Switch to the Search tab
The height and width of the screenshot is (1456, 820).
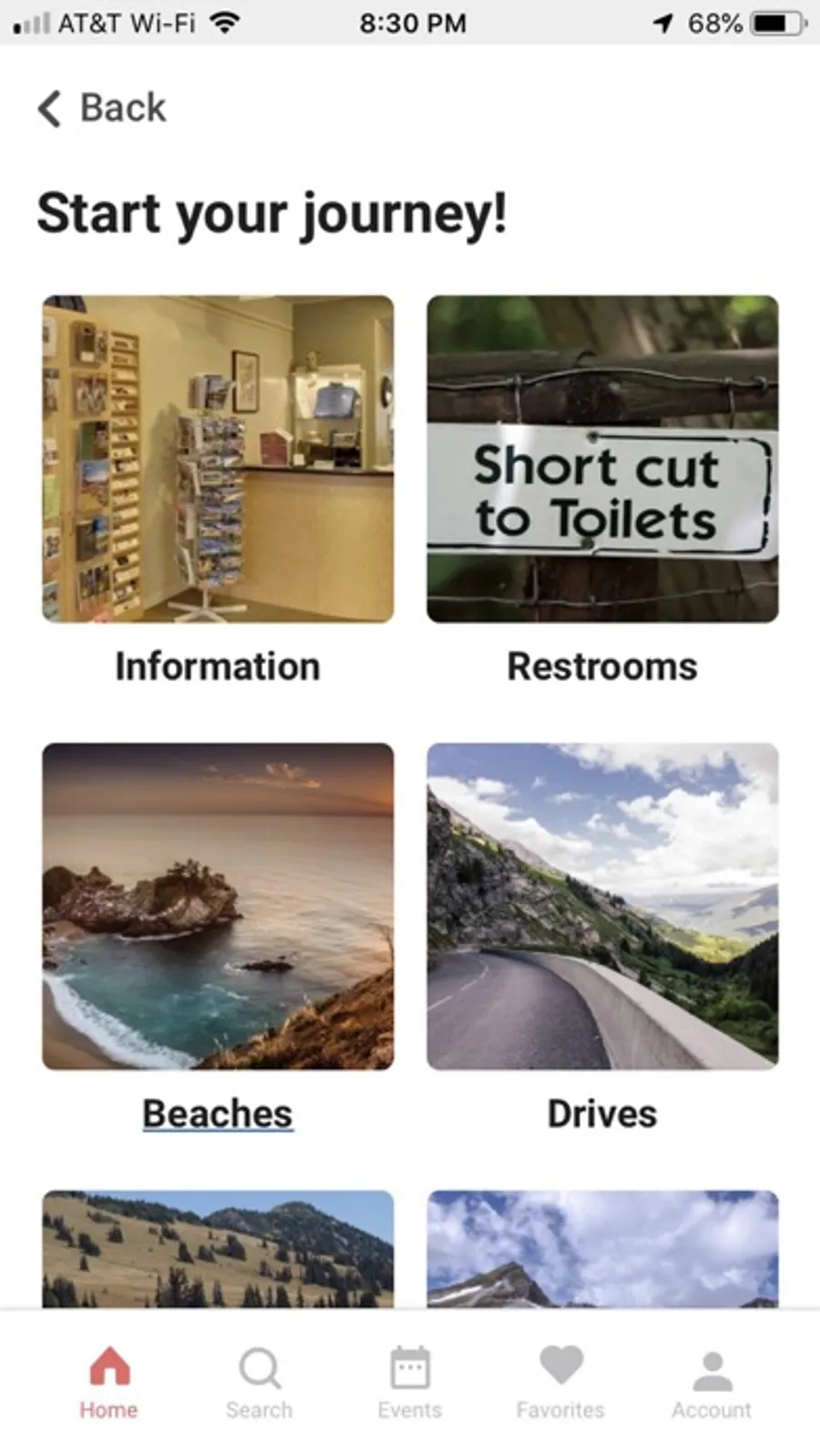260,1382
